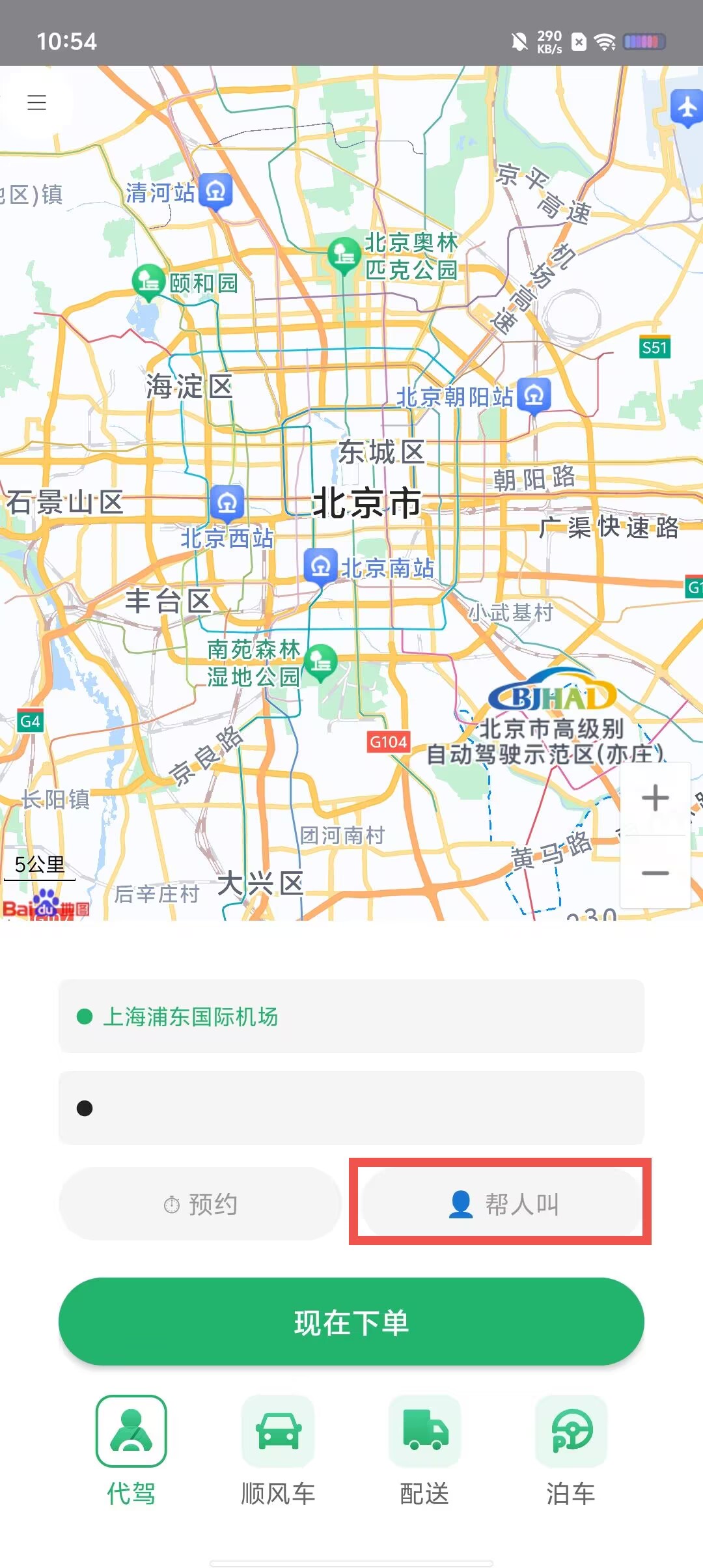The image size is (703, 1568).
Task: Switch to the 配送 delivery service
Action: tap(424, 1451)
